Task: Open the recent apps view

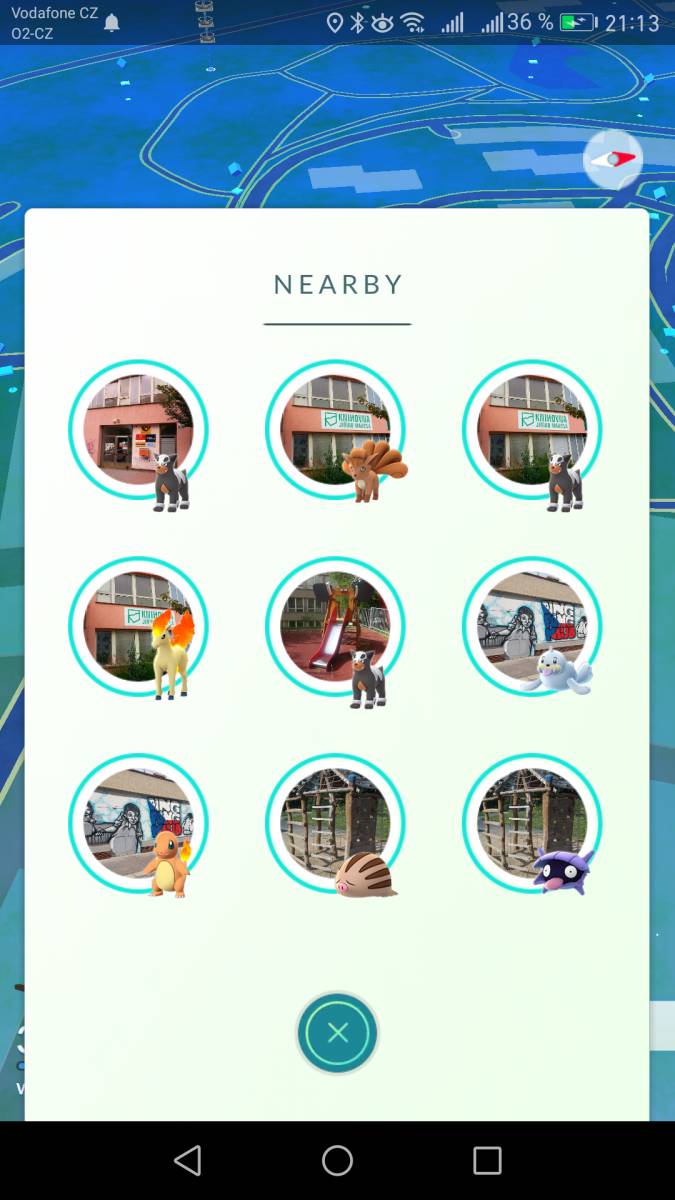Action: tap(487, 1160)
